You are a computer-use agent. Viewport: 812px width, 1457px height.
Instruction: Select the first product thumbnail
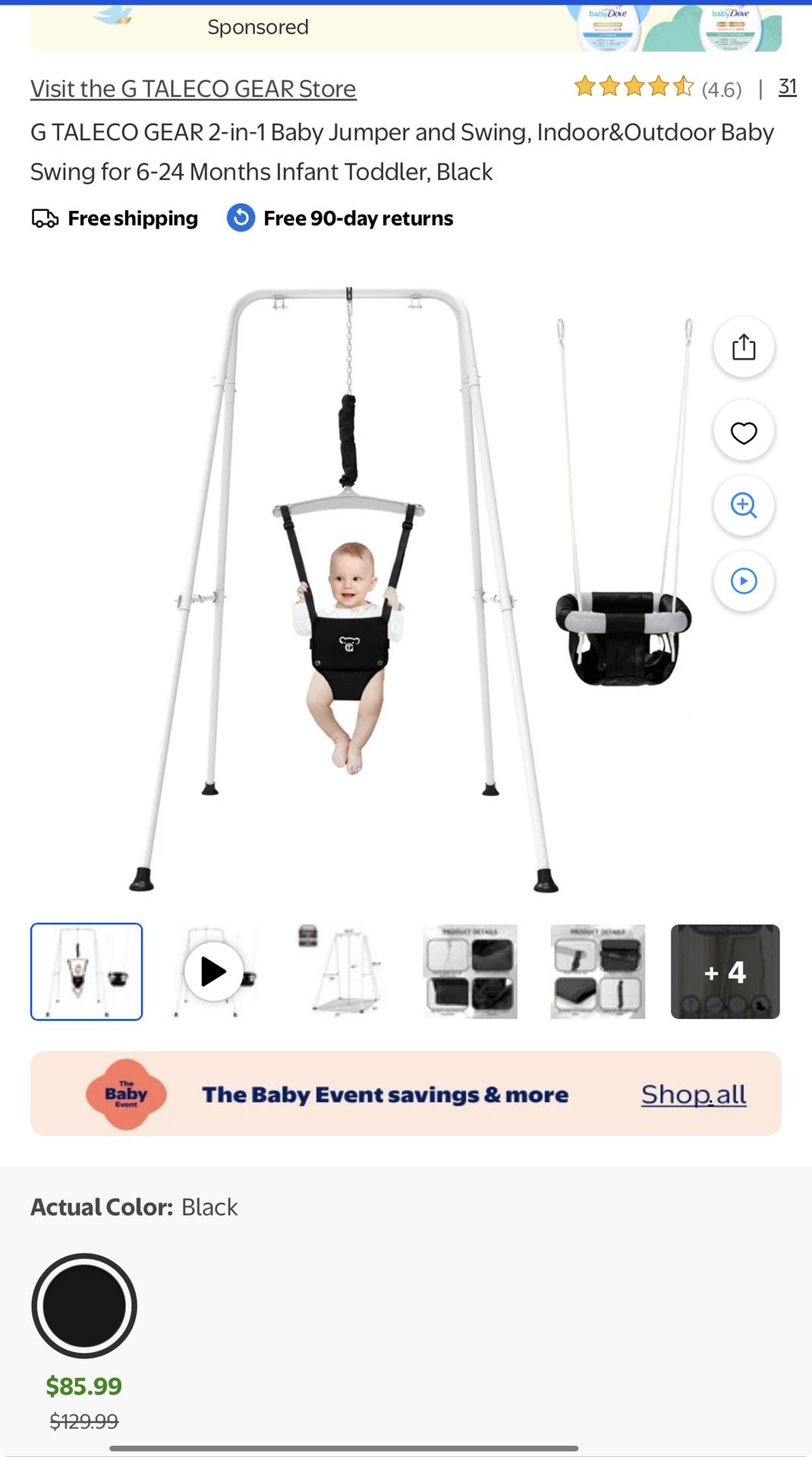click(87, 971)
